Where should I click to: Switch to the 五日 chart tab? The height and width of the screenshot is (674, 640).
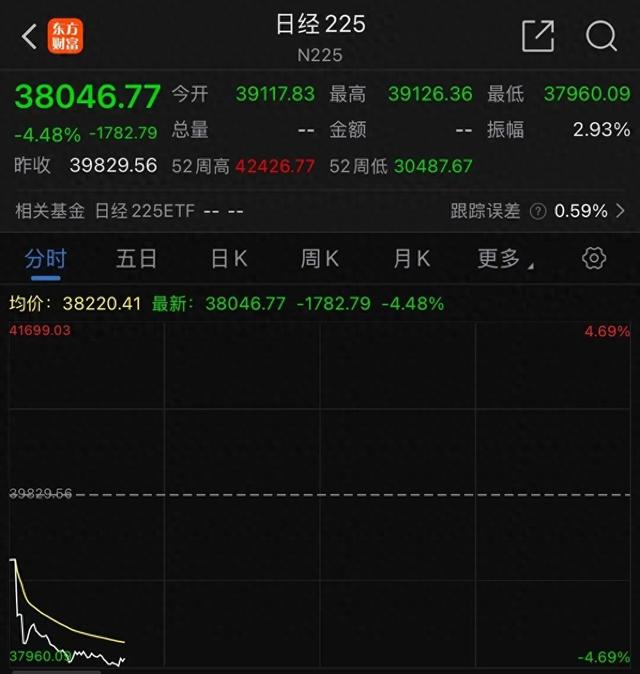(x=136, y=259)
